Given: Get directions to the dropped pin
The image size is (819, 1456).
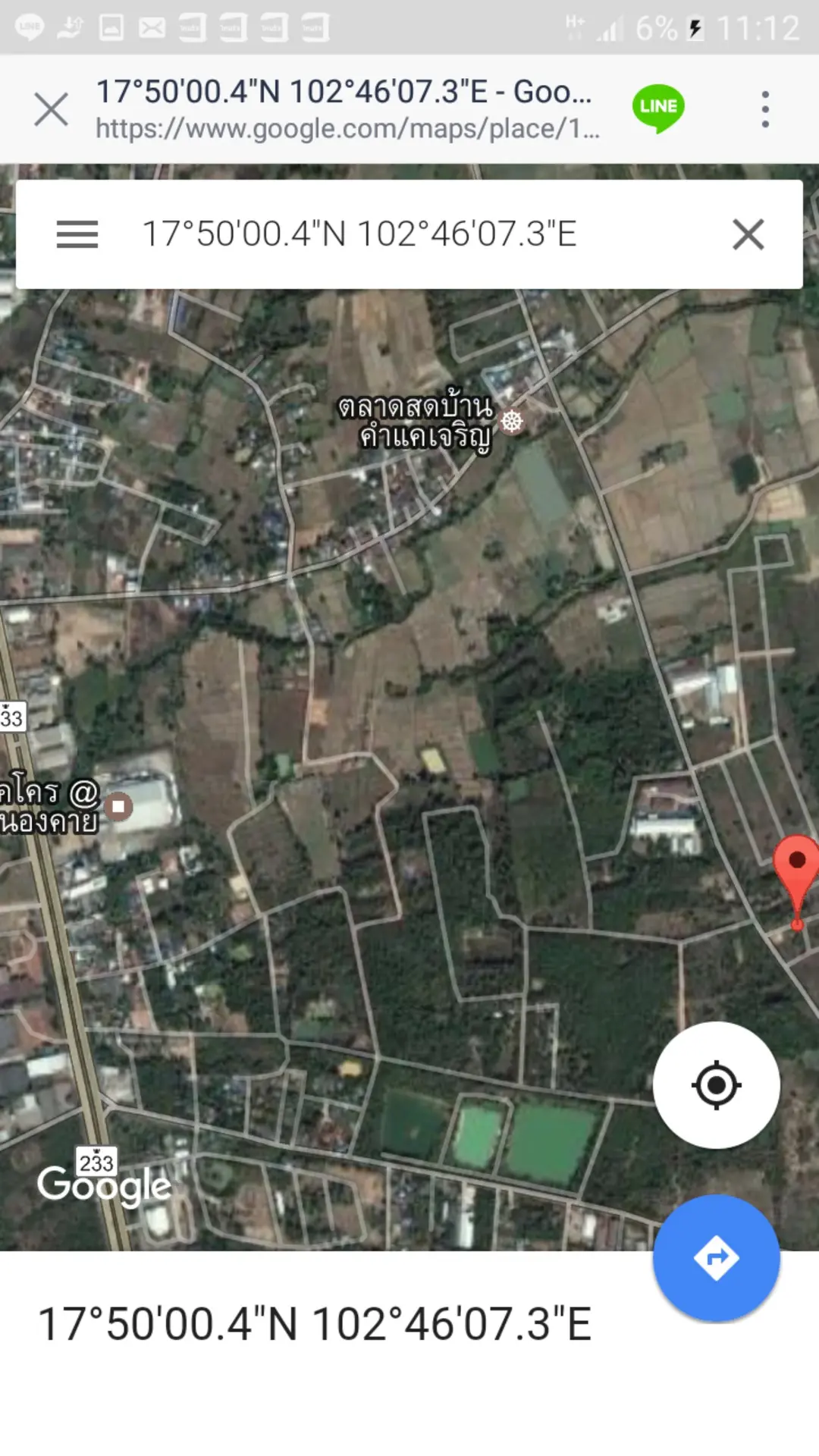Looking at the screenshot, I should click(717, 1258).
